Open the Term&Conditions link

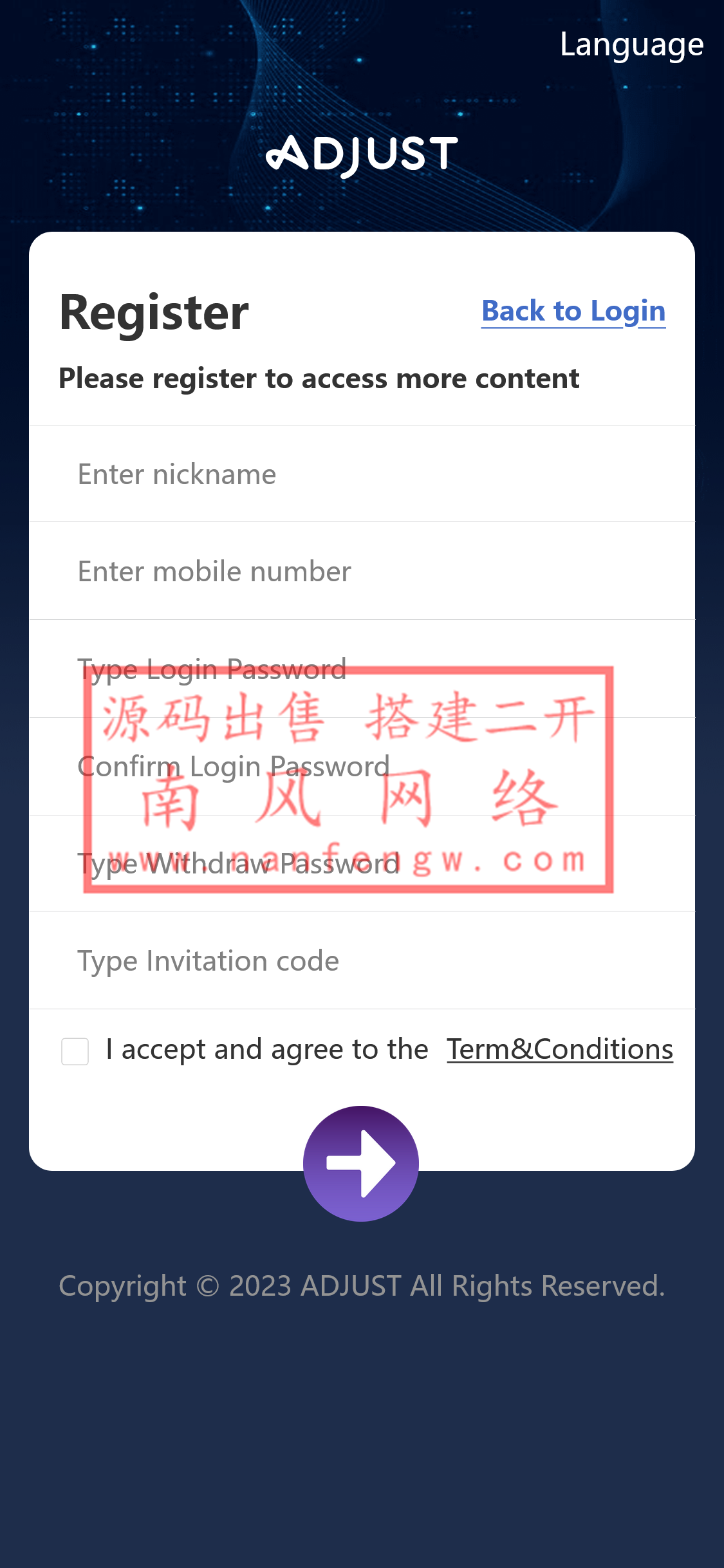click(559, 1050)
